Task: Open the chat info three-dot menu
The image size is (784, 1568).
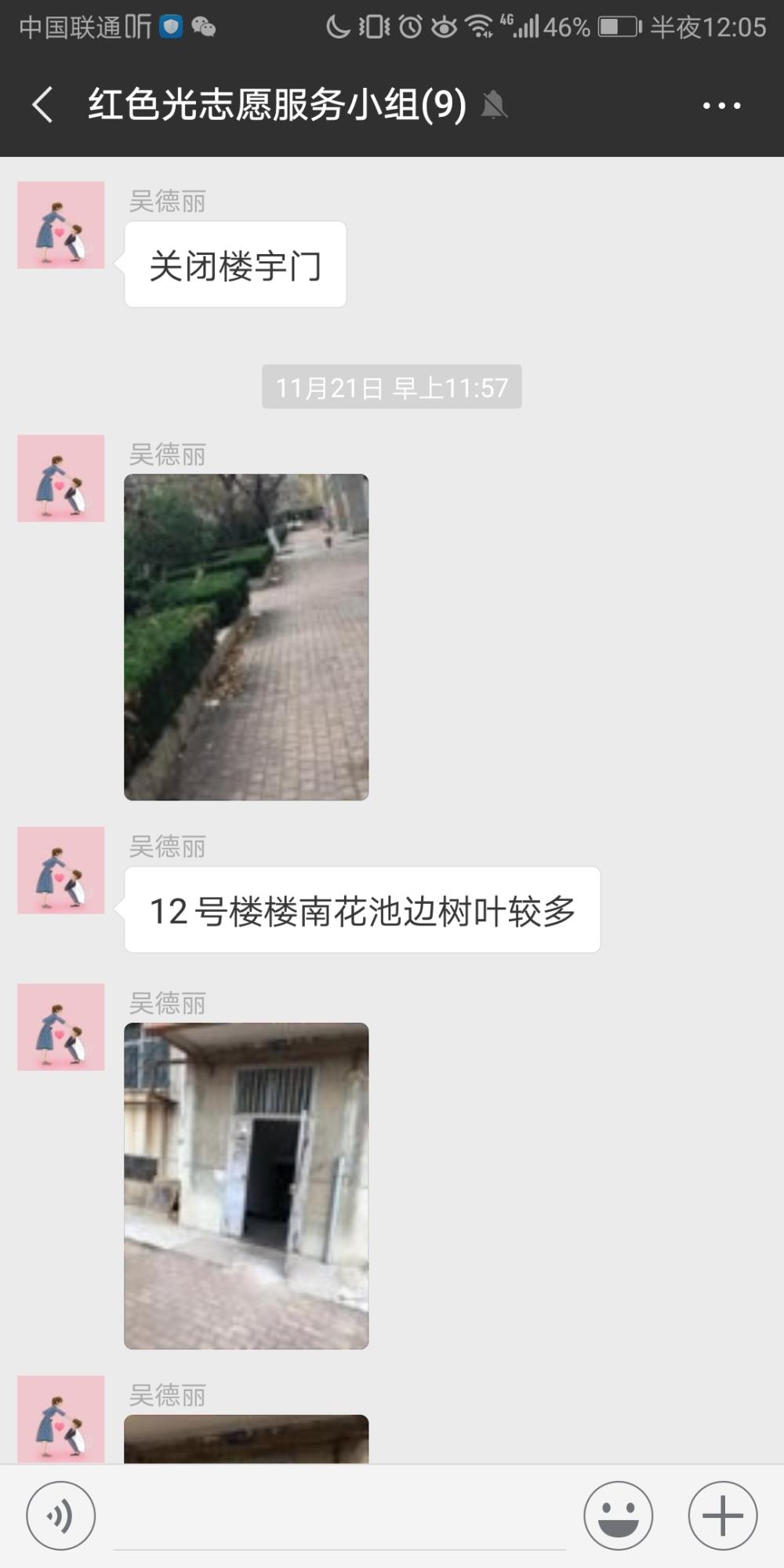Action: [721, 105]
